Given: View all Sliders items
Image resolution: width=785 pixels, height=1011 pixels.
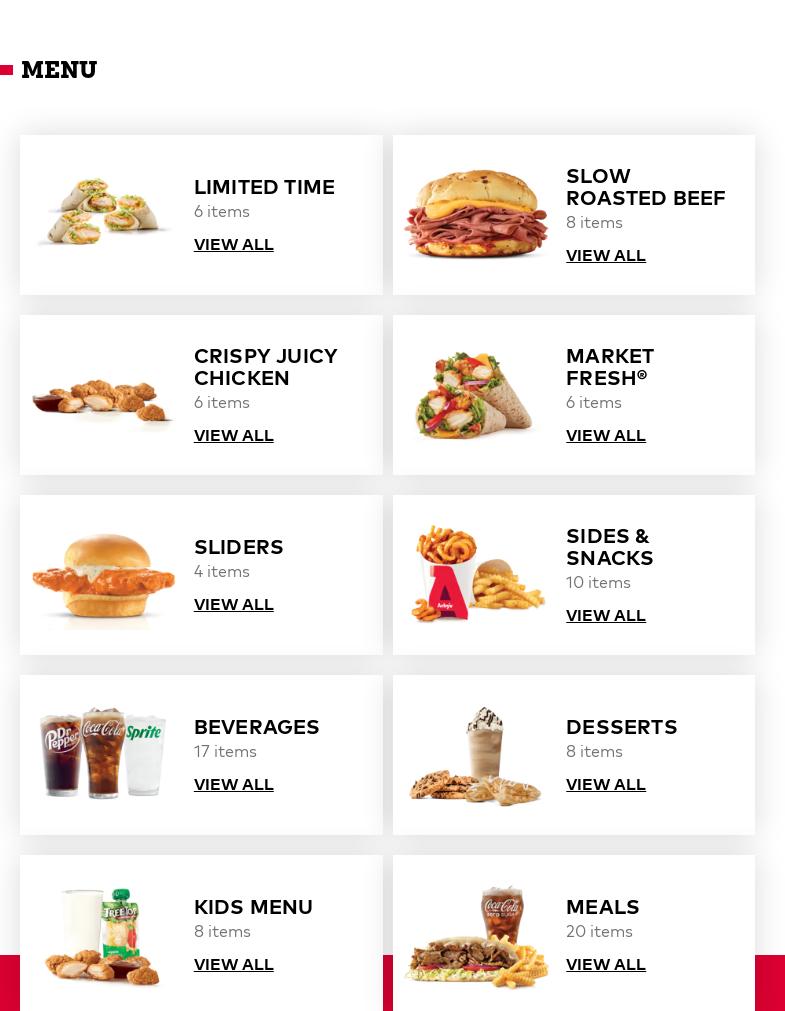Looking at the screenshot, I should pos(233,605).
